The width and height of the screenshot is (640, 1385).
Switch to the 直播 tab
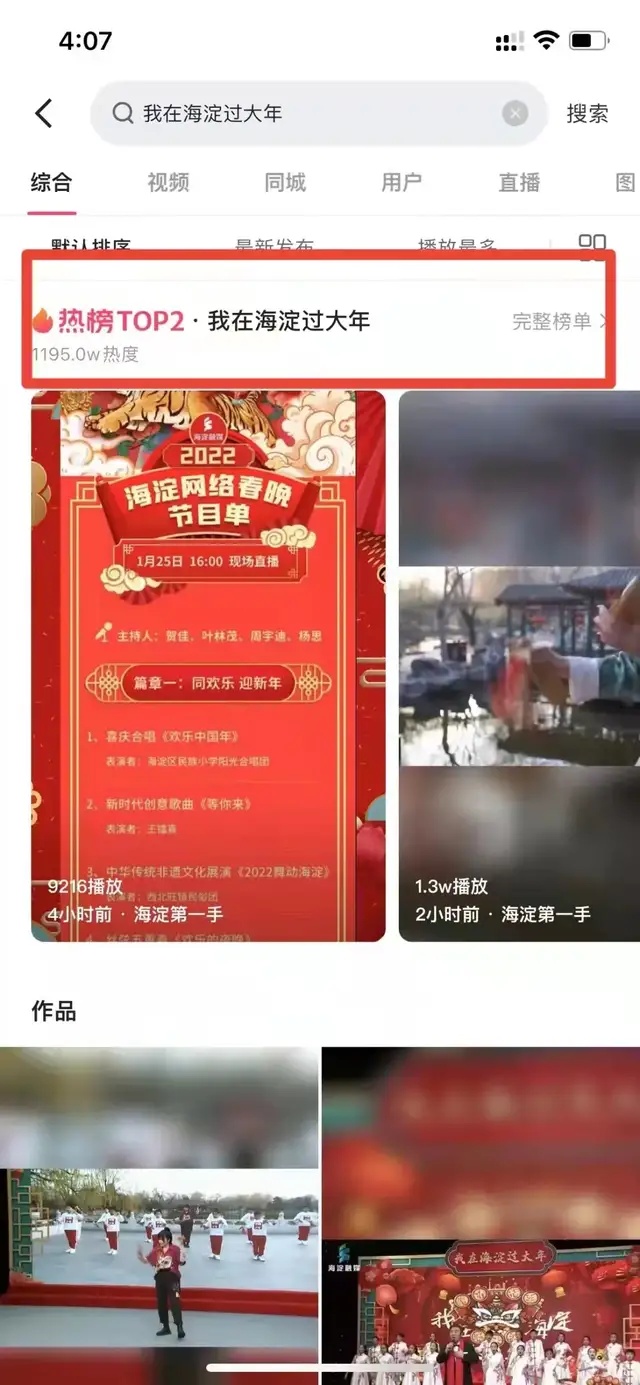coord(519,183)
